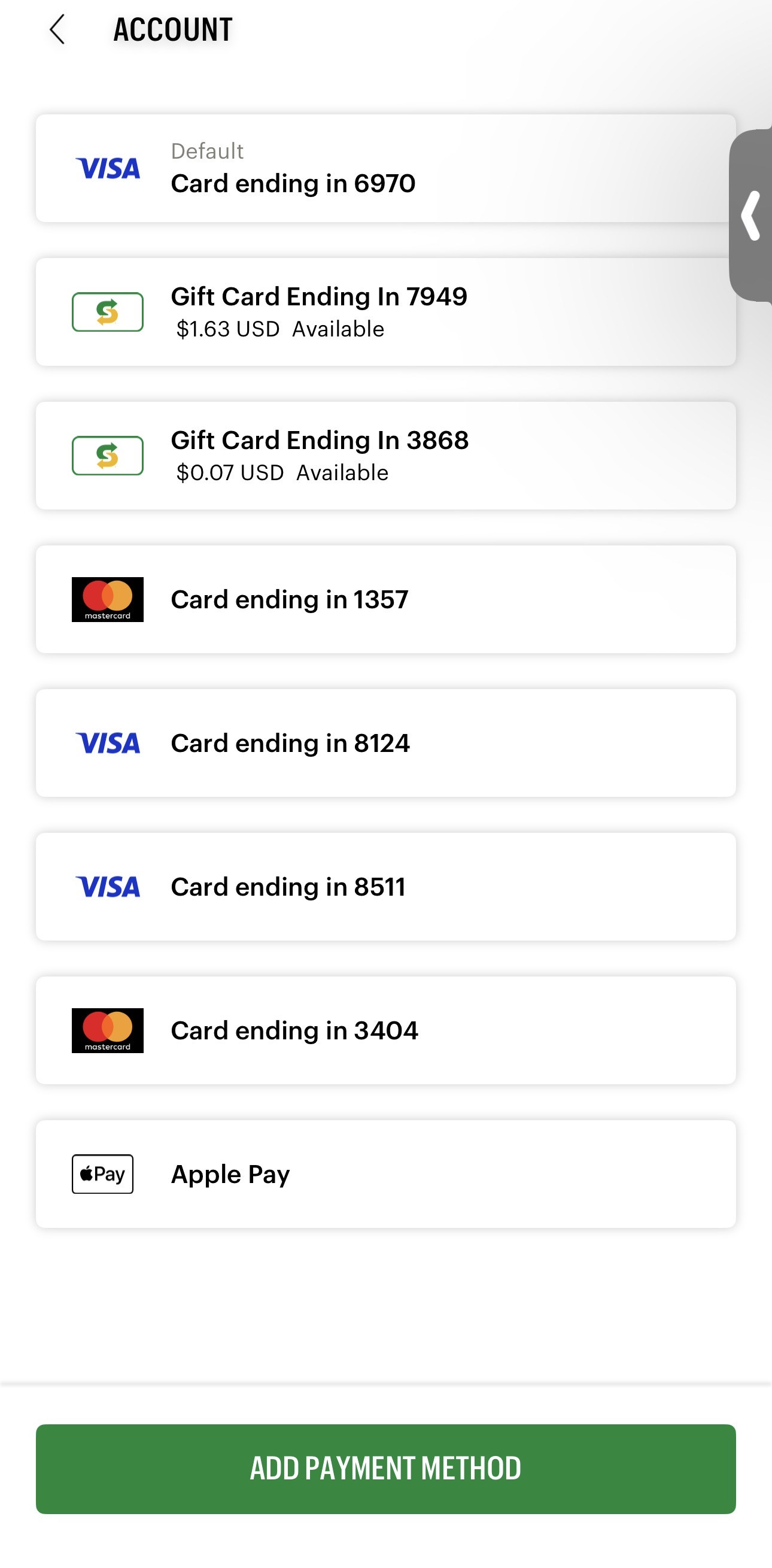Expand the gray side panel handle
Image resolution: width=772 pixels, height=1568 pixels.
pos(751,215)
